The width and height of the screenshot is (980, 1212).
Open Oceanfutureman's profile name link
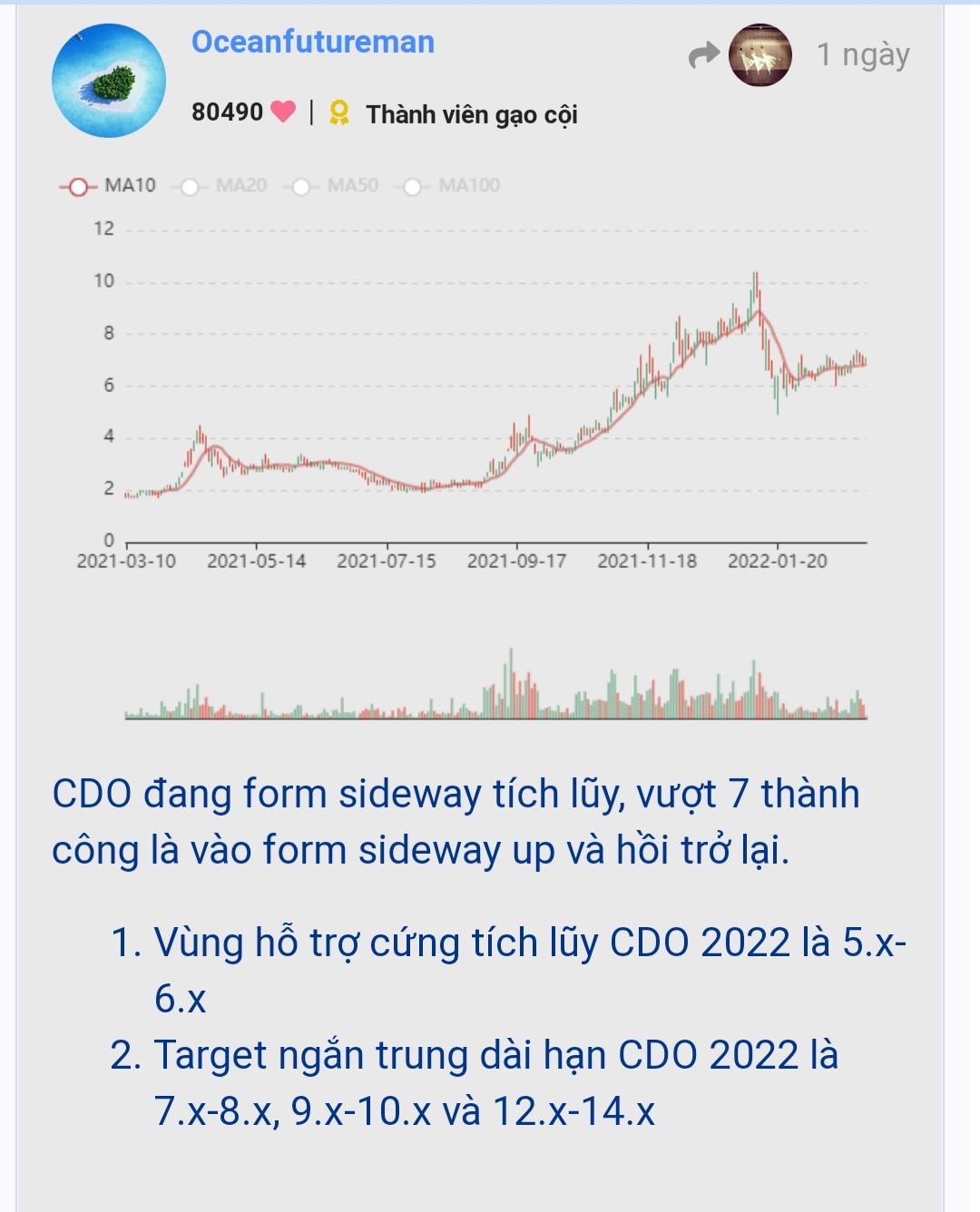pos(312,42)
